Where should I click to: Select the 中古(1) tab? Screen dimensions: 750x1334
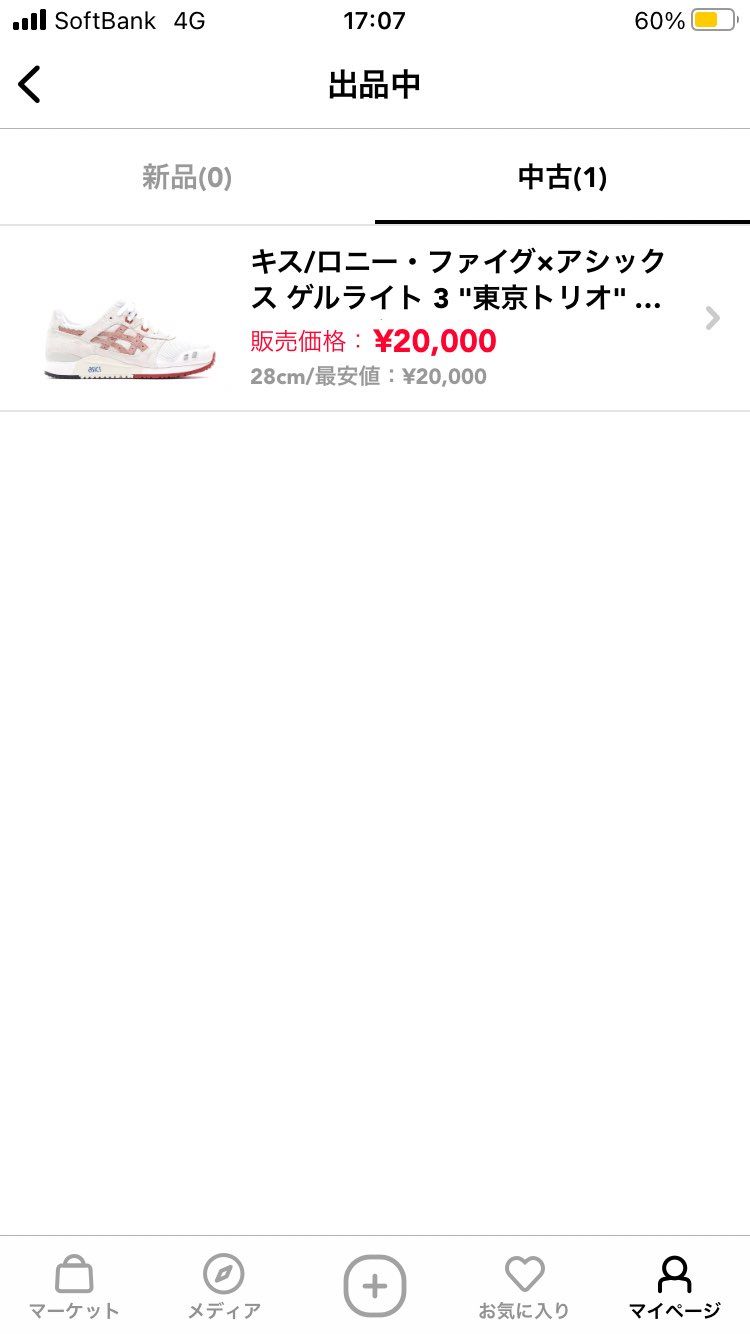point(562,177)
